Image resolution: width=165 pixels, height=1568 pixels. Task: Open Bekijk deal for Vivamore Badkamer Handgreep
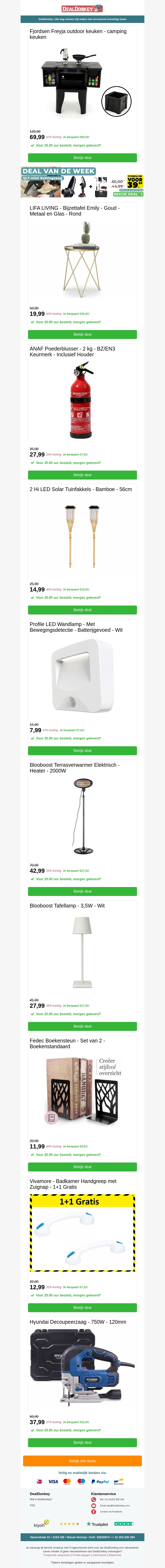82,1307
